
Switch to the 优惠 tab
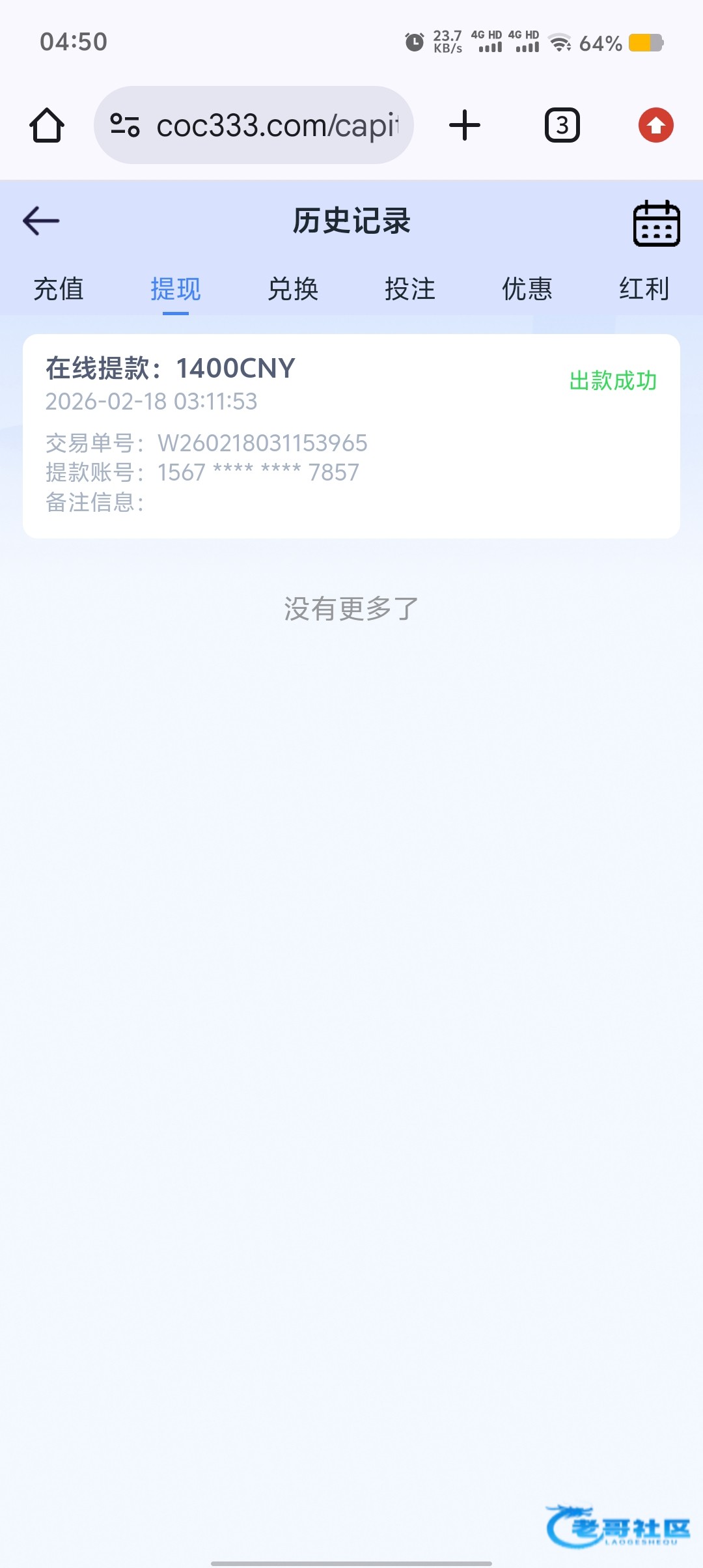(x=527, y=288)
